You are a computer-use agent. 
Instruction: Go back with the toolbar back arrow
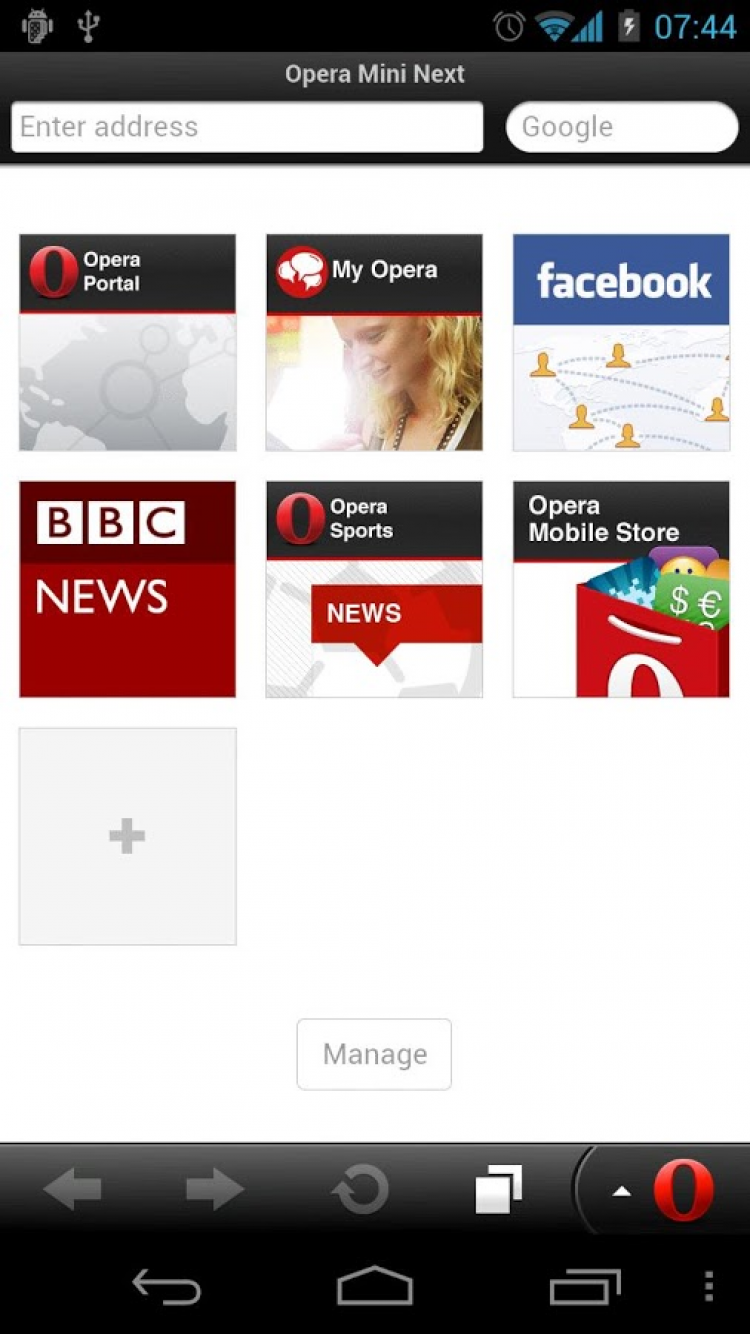pos(73,1190)
